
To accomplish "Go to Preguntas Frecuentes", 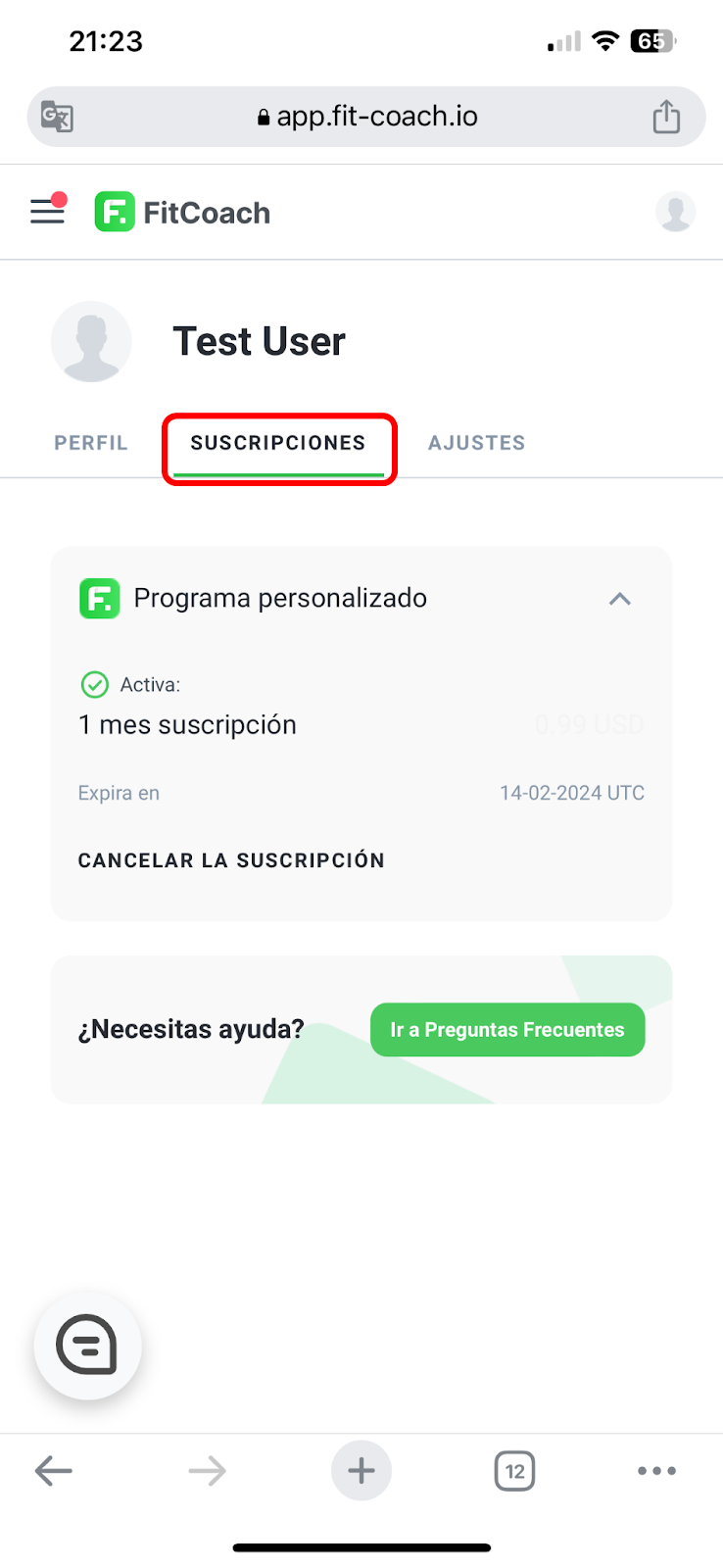I will 507,1030.
